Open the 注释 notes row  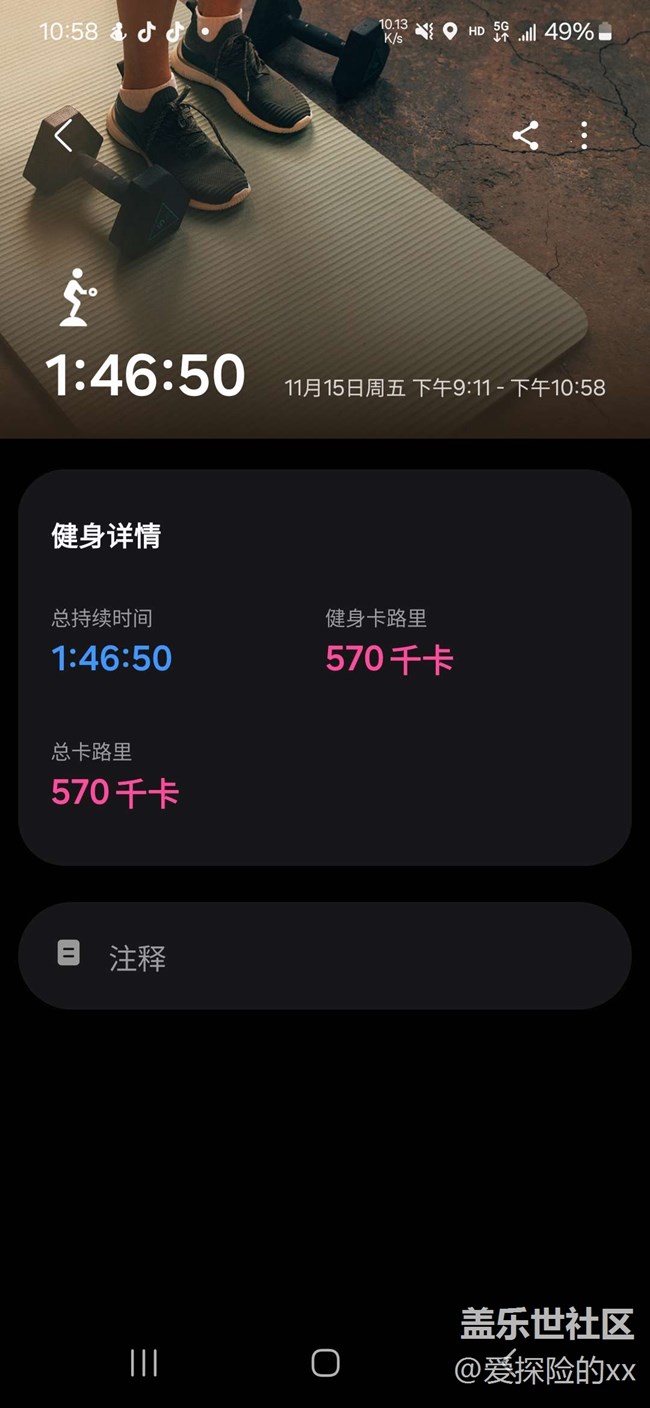click(x=324, y=956)
